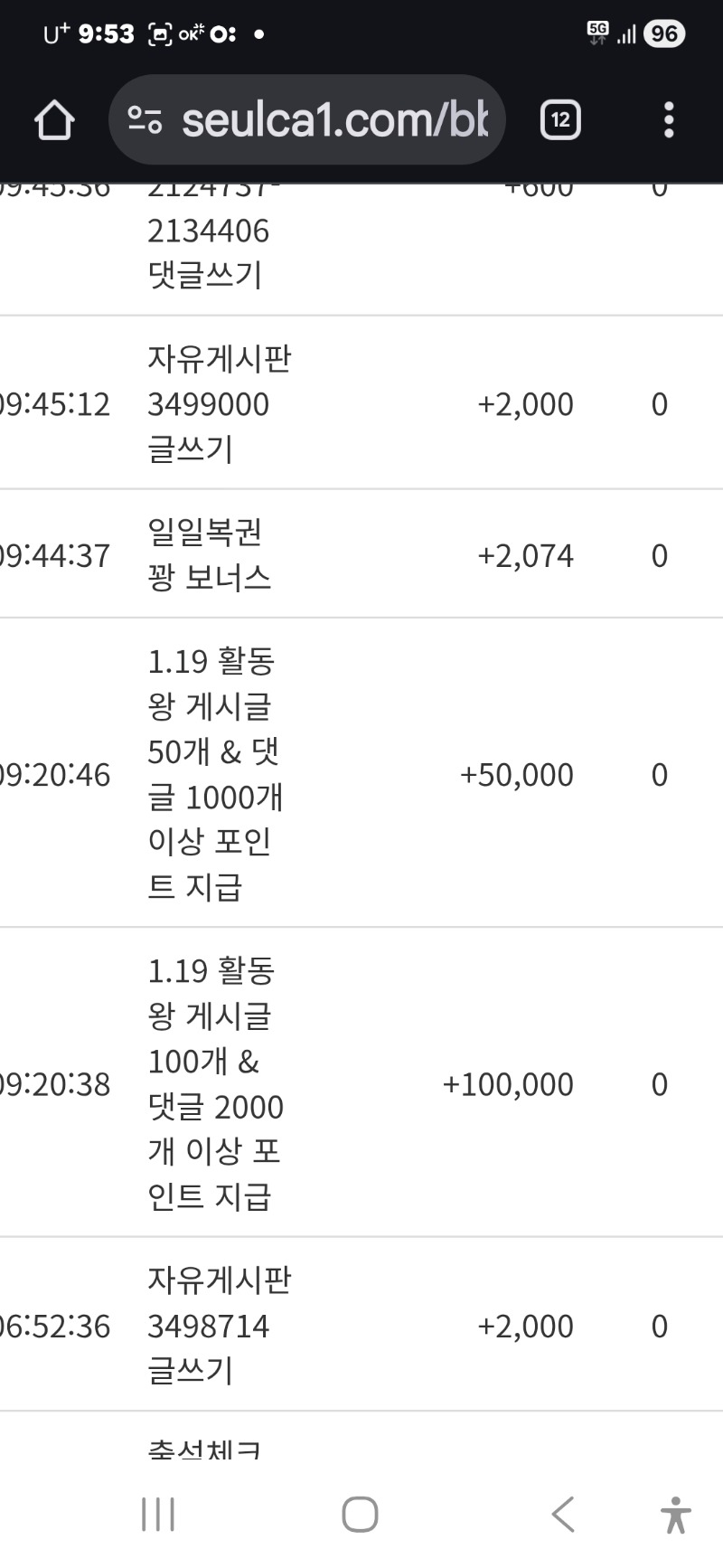
Task: View site information icon in address bar
Action: pos(145,119)
